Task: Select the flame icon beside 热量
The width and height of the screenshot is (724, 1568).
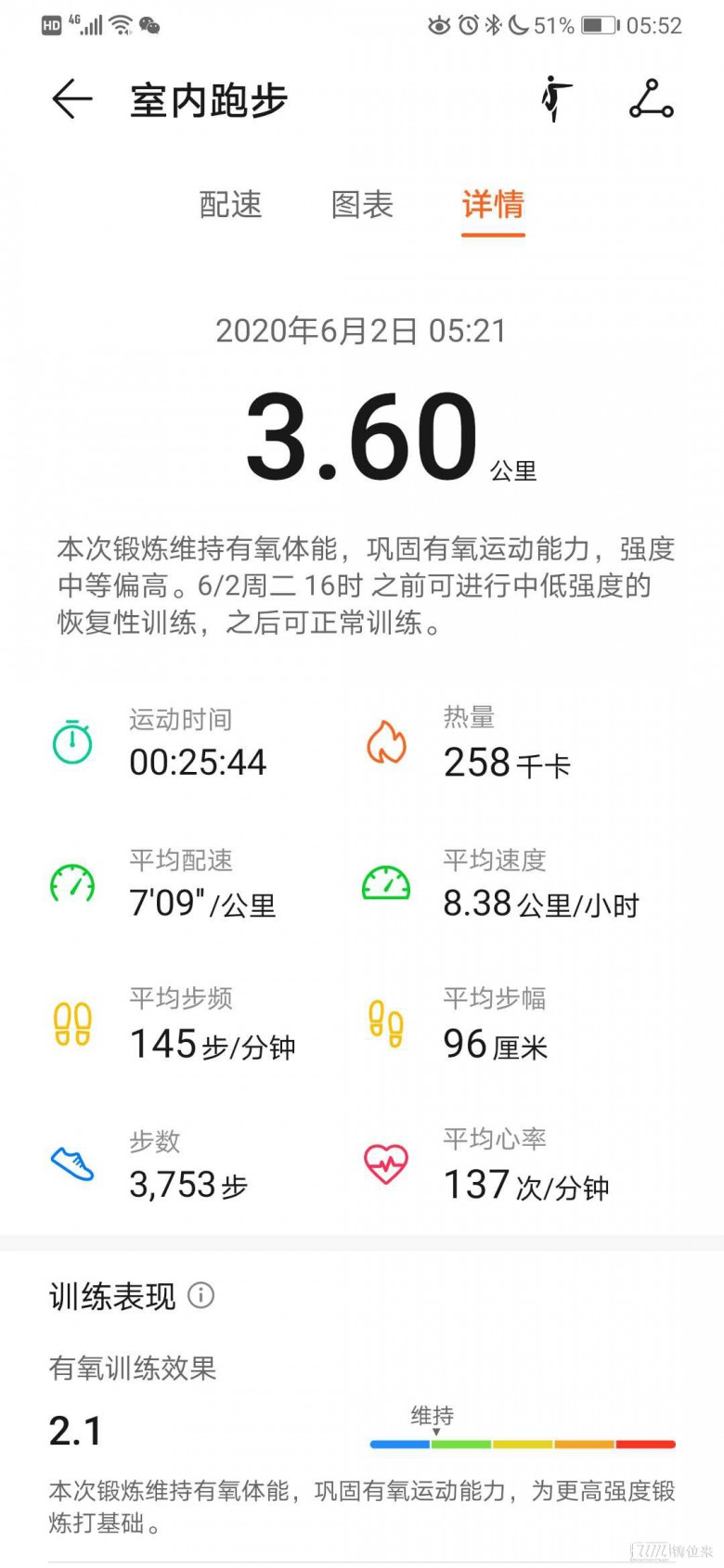Action: tap(386, 741)
